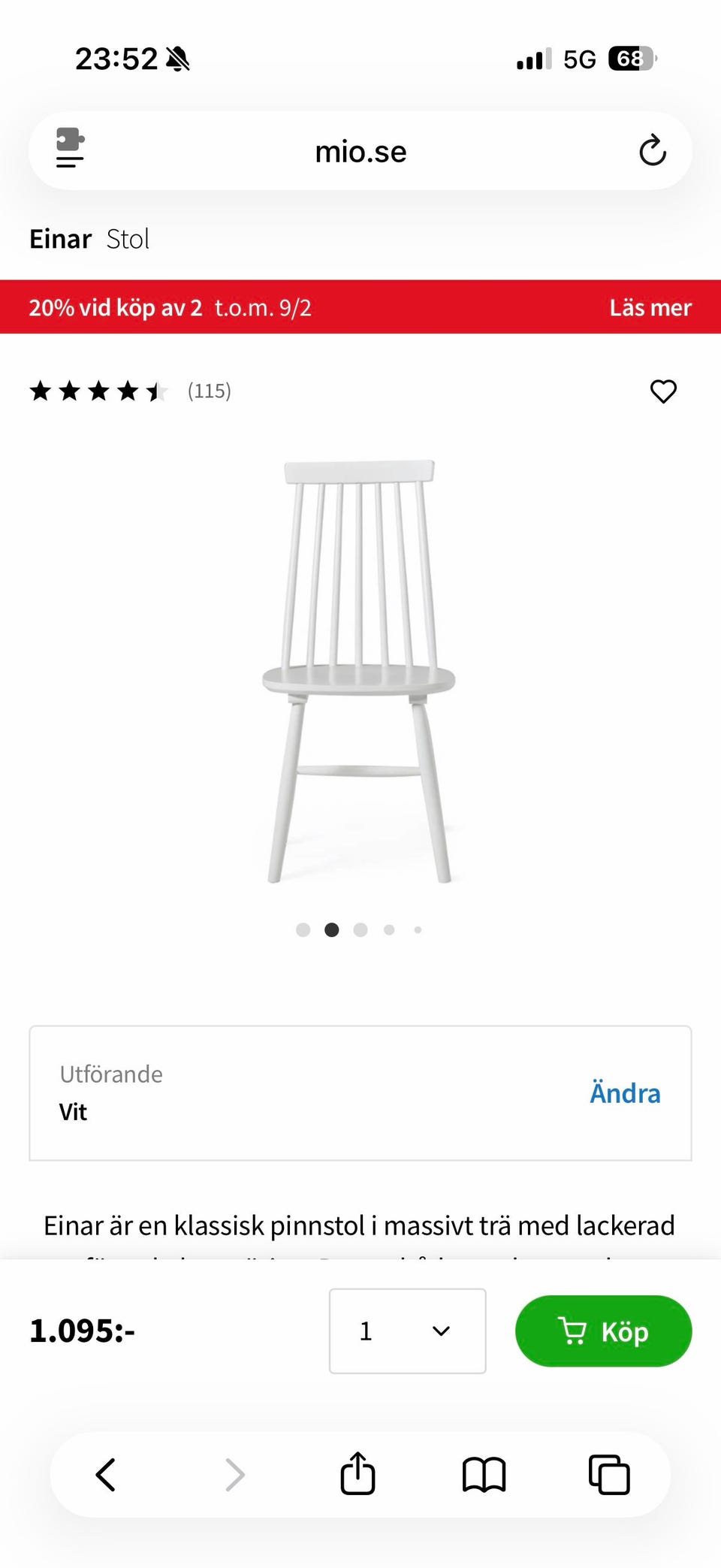Open the bookmarks icon at the bottom

484,1474
